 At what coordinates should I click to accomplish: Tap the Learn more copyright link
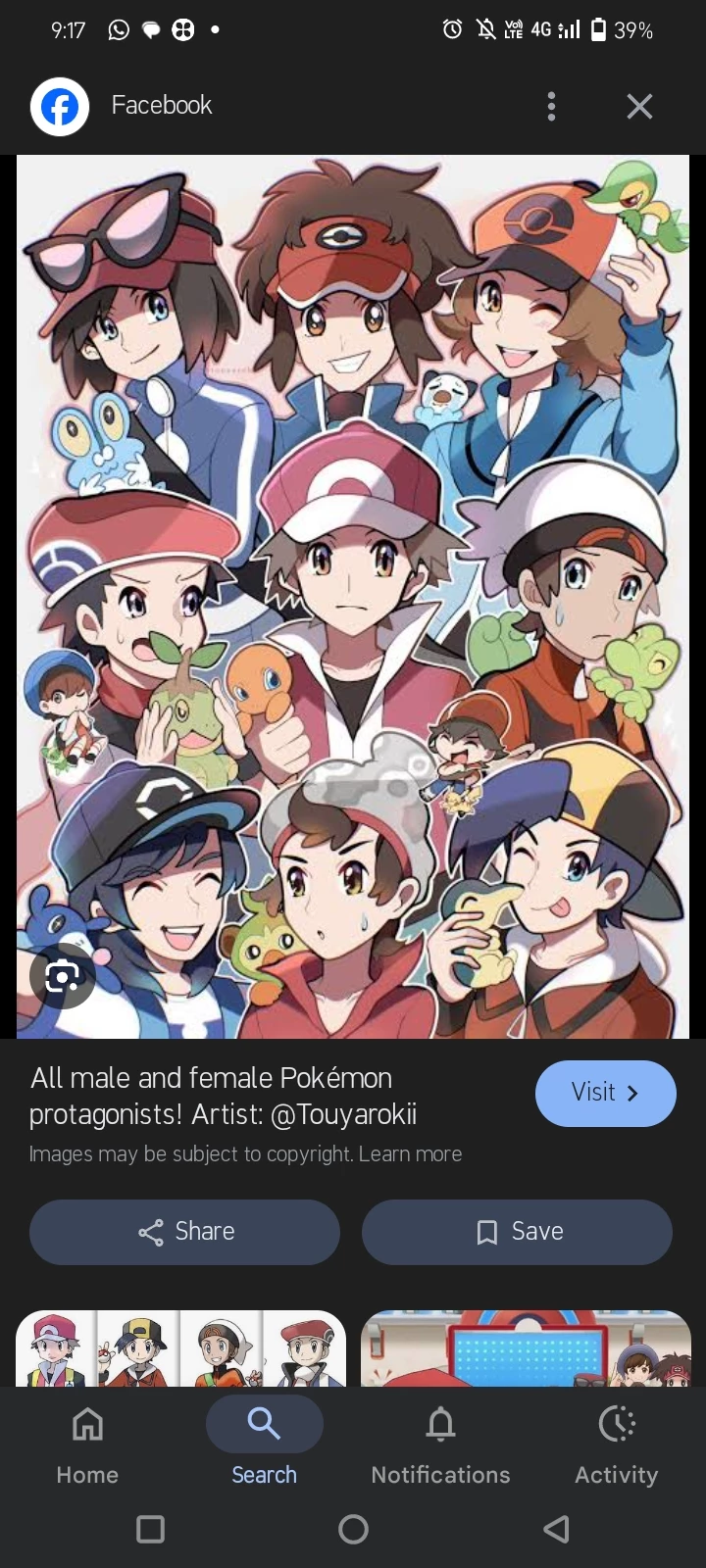(x=410, y=1154)
